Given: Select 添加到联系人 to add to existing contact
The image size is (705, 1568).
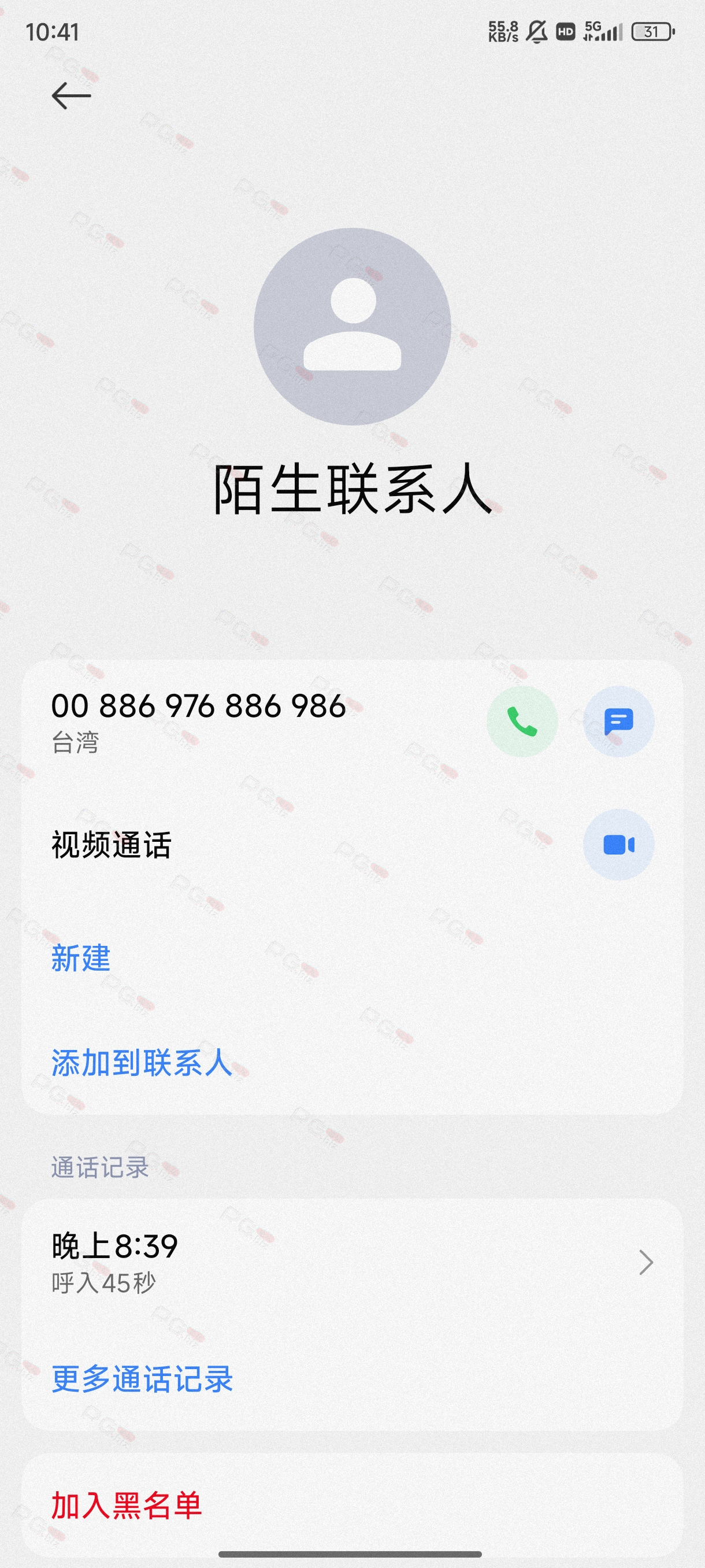Looking at the screenshot, I should point(142,1063).
